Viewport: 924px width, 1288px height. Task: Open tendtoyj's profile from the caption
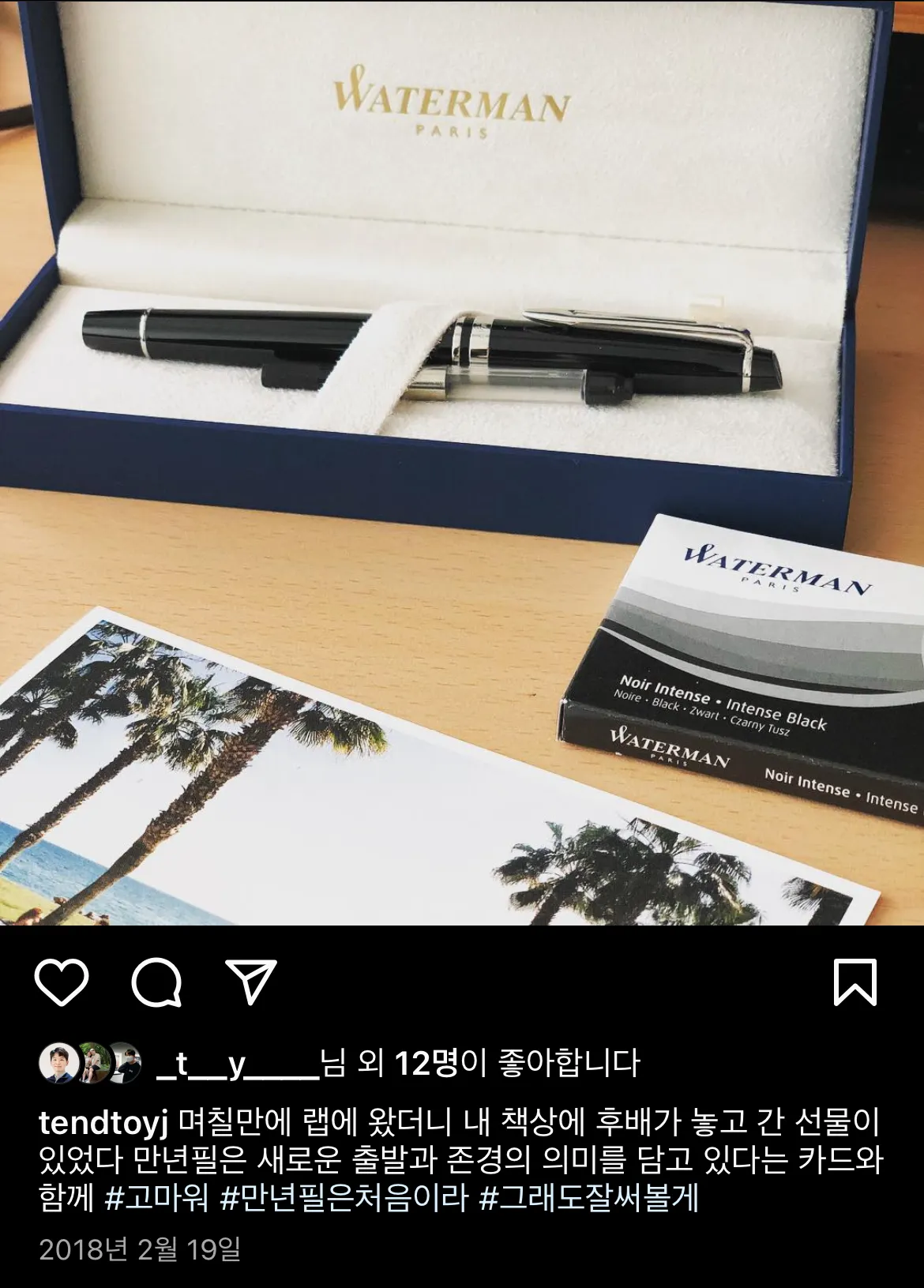click(103, 1121)
